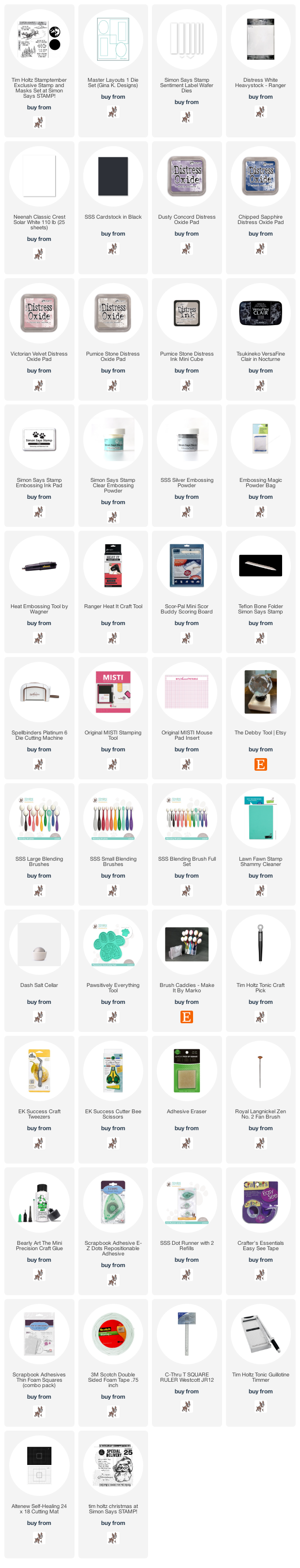The image size is (300, 1568).
Task: Open the Distress White Heavystock product card
Action: [x=260, y=40]
